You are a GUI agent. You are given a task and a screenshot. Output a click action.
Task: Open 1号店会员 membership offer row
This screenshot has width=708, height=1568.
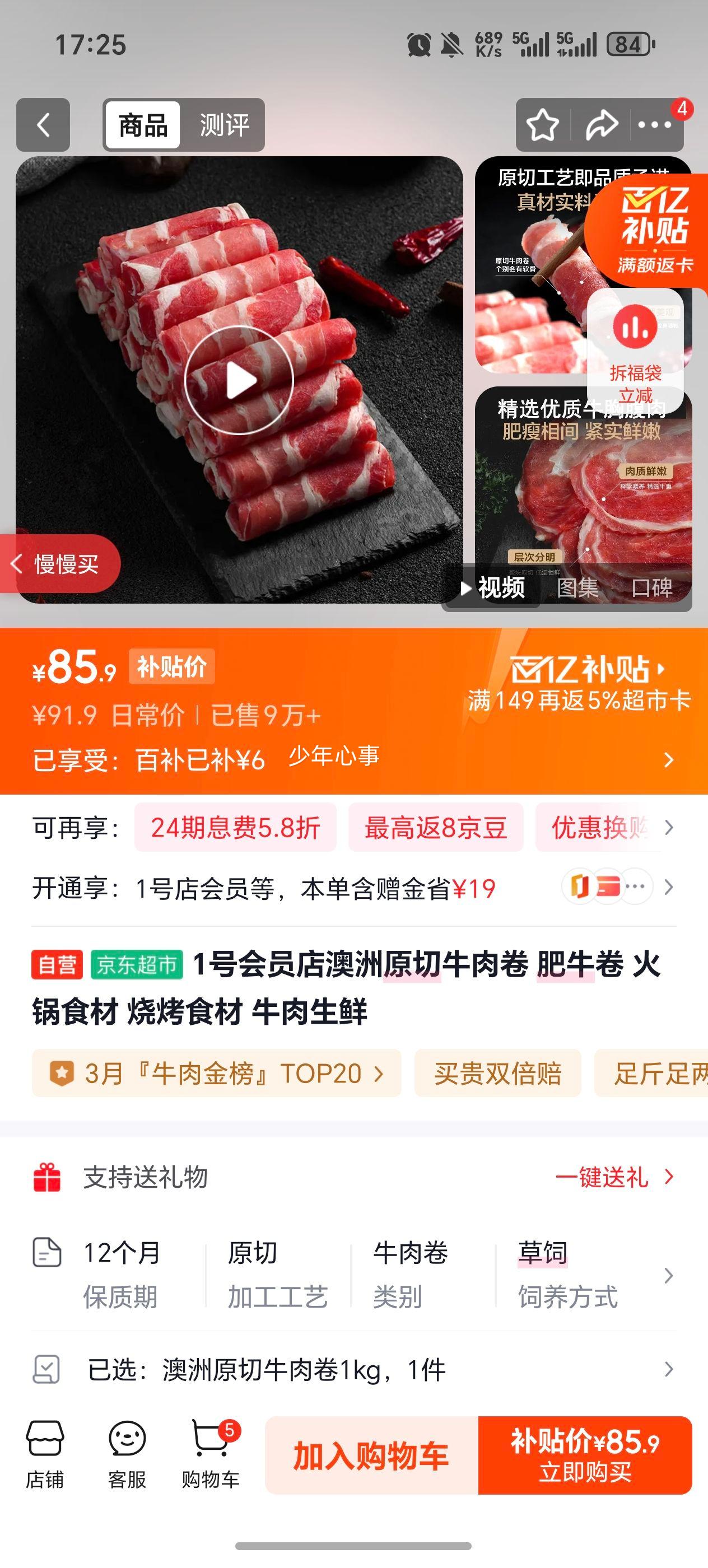tap(353, 889)
